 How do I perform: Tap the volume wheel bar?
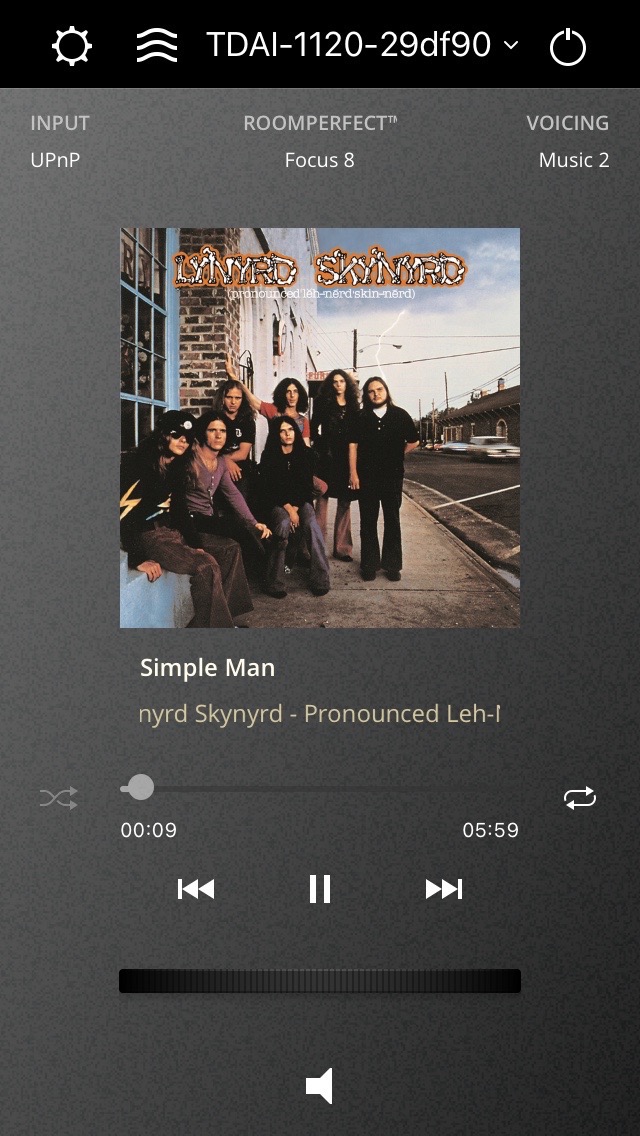pyautogui.click(x=319, y=981)
